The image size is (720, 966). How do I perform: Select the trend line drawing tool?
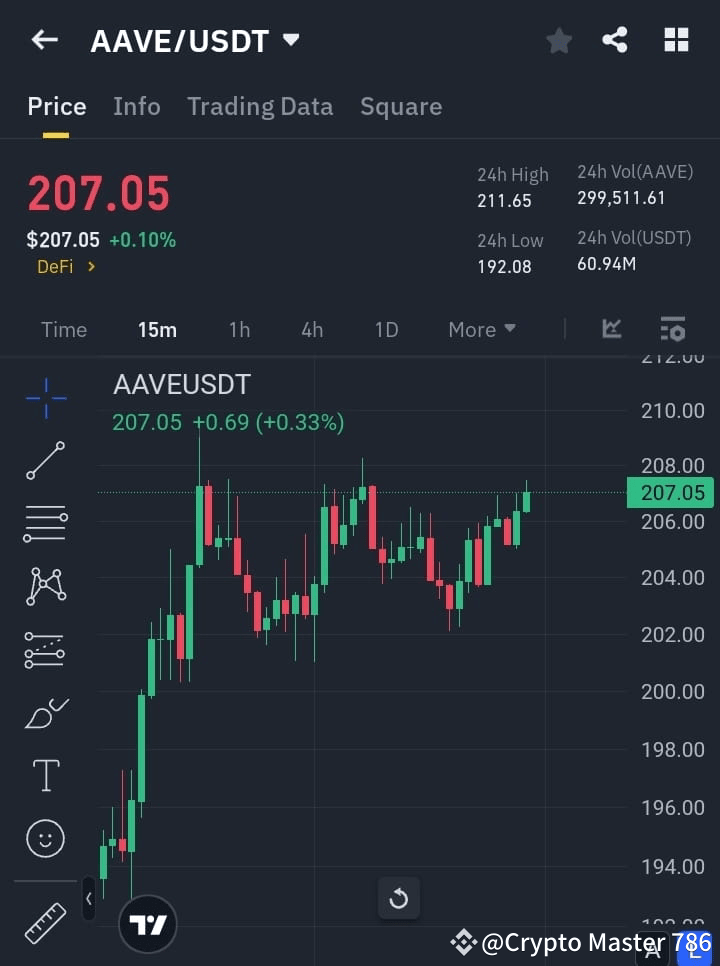click(x=45, y=461)
